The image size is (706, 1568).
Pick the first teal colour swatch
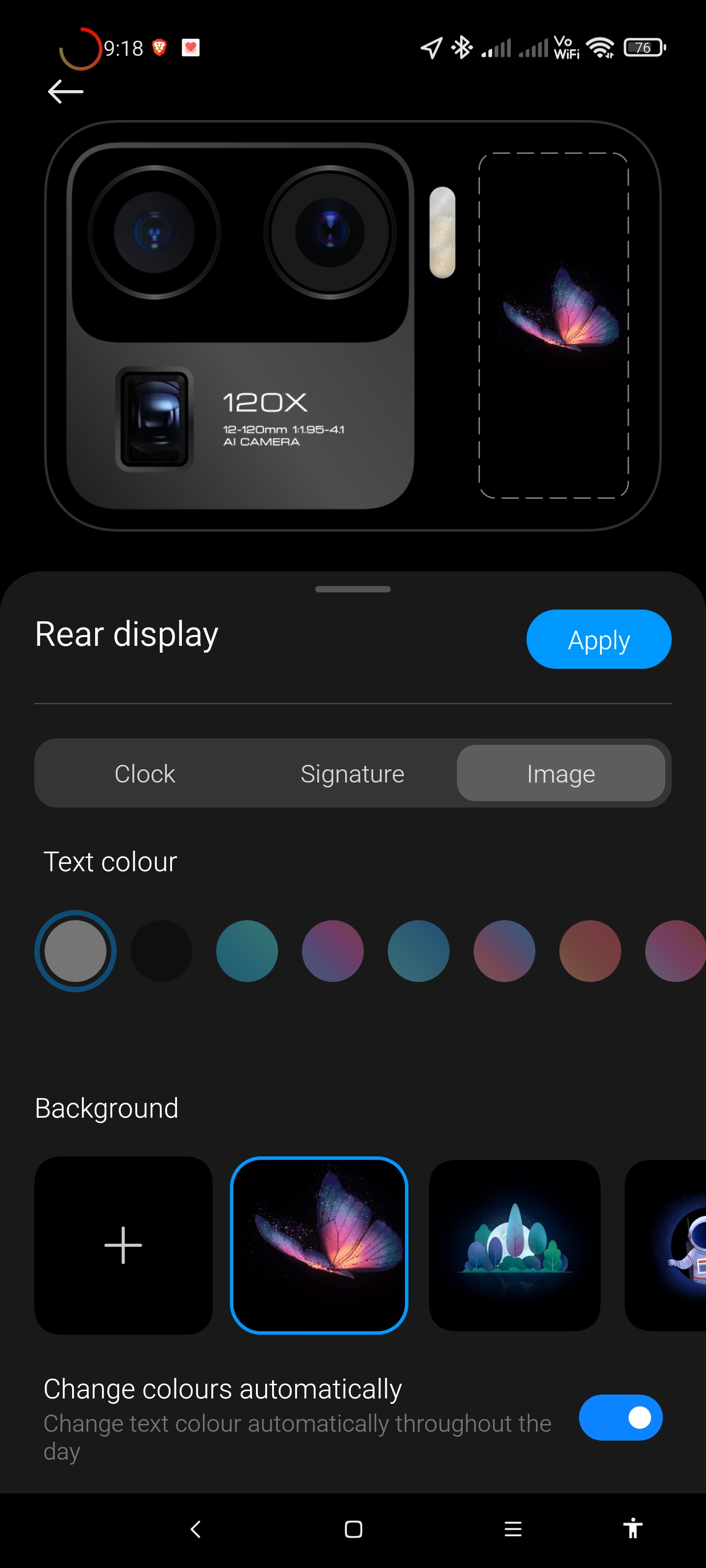tap(247, 951)
